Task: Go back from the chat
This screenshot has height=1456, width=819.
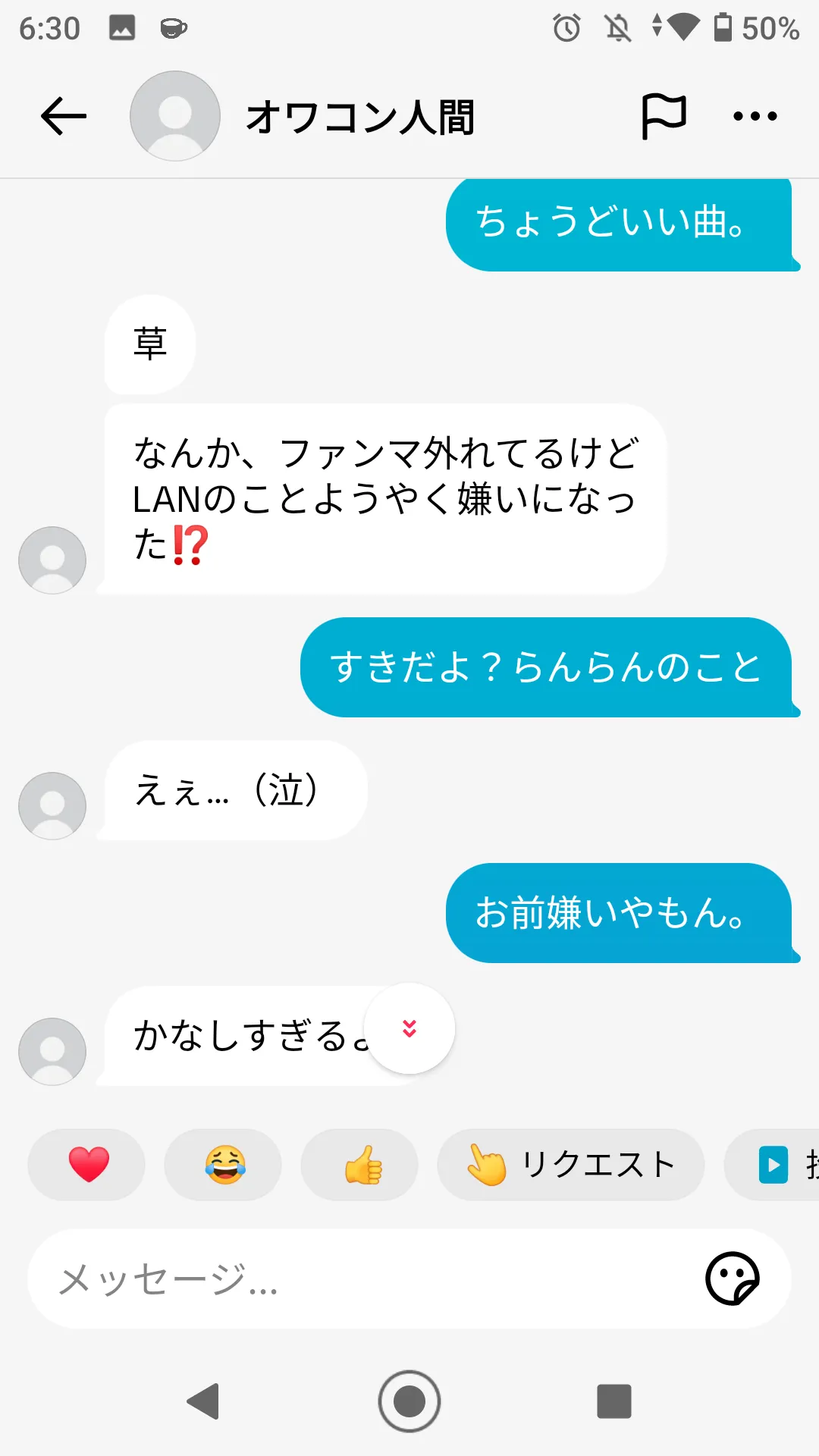Action: pos(64,117)
